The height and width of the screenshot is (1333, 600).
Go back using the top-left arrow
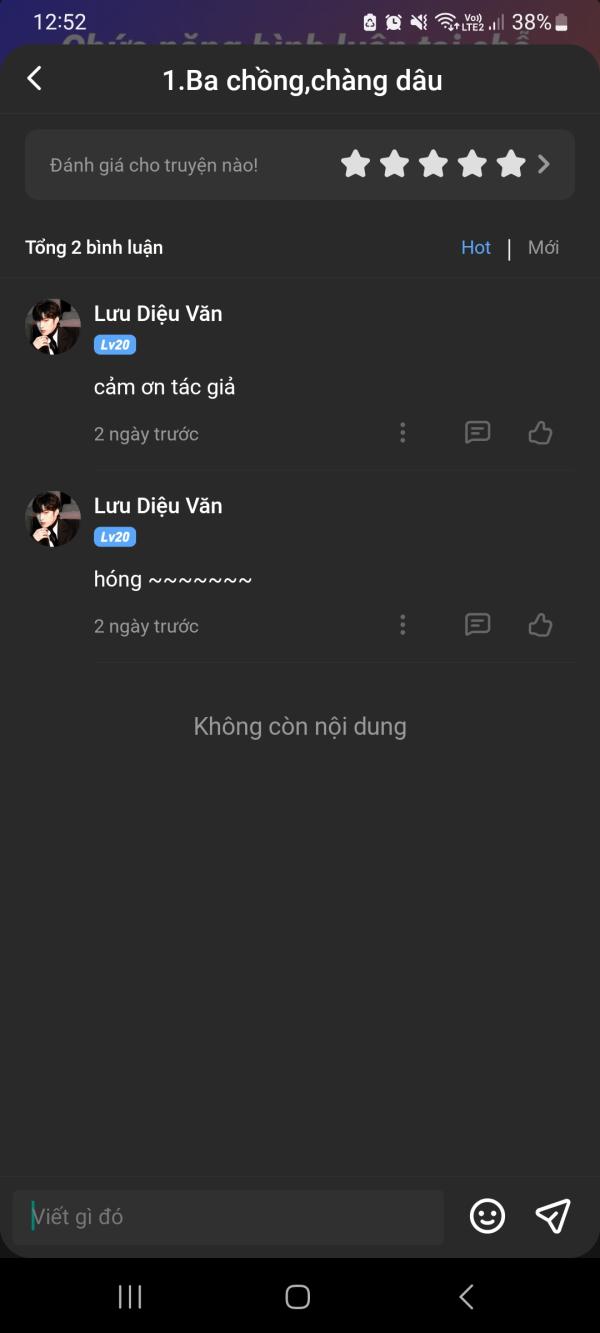tap(35, 79)
